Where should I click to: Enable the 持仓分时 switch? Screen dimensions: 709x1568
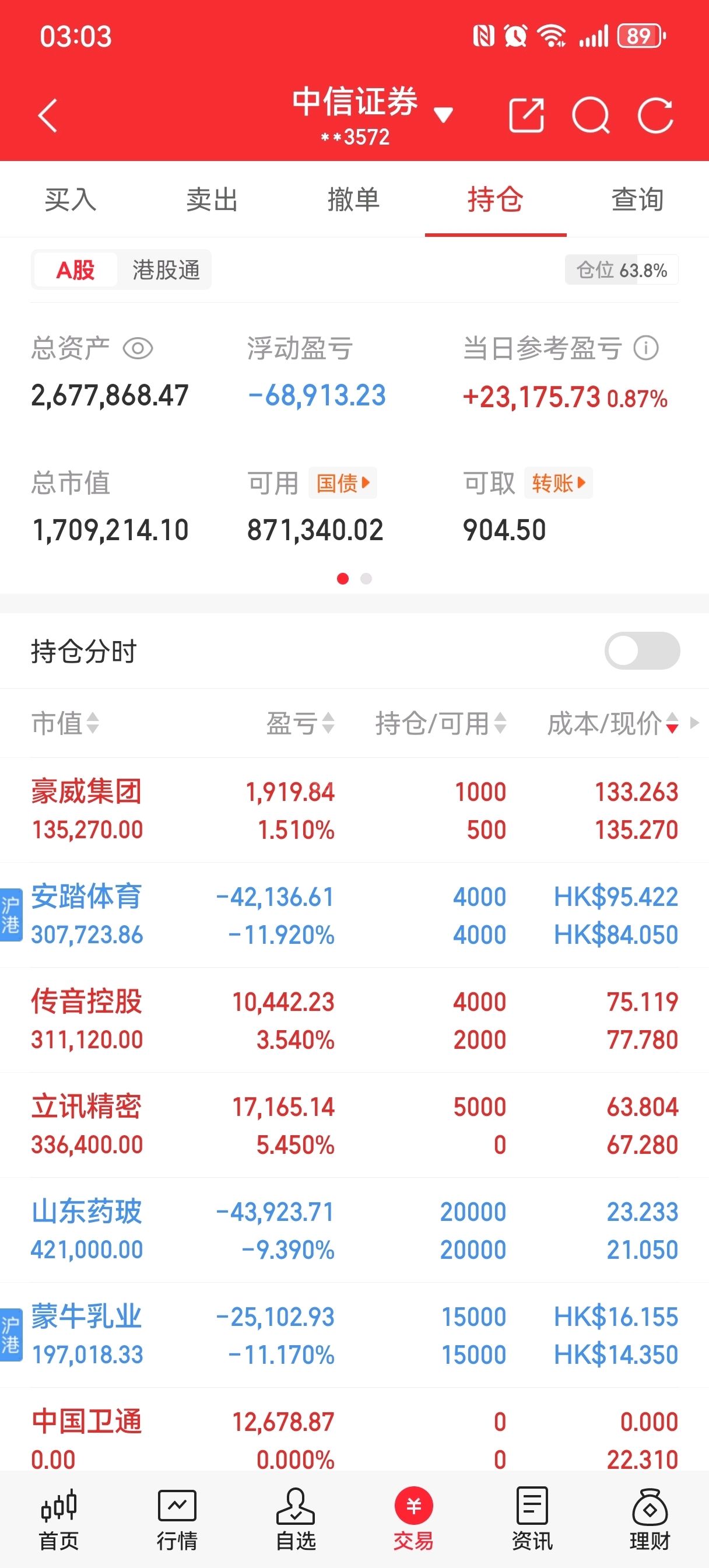(x=641, y=650)
